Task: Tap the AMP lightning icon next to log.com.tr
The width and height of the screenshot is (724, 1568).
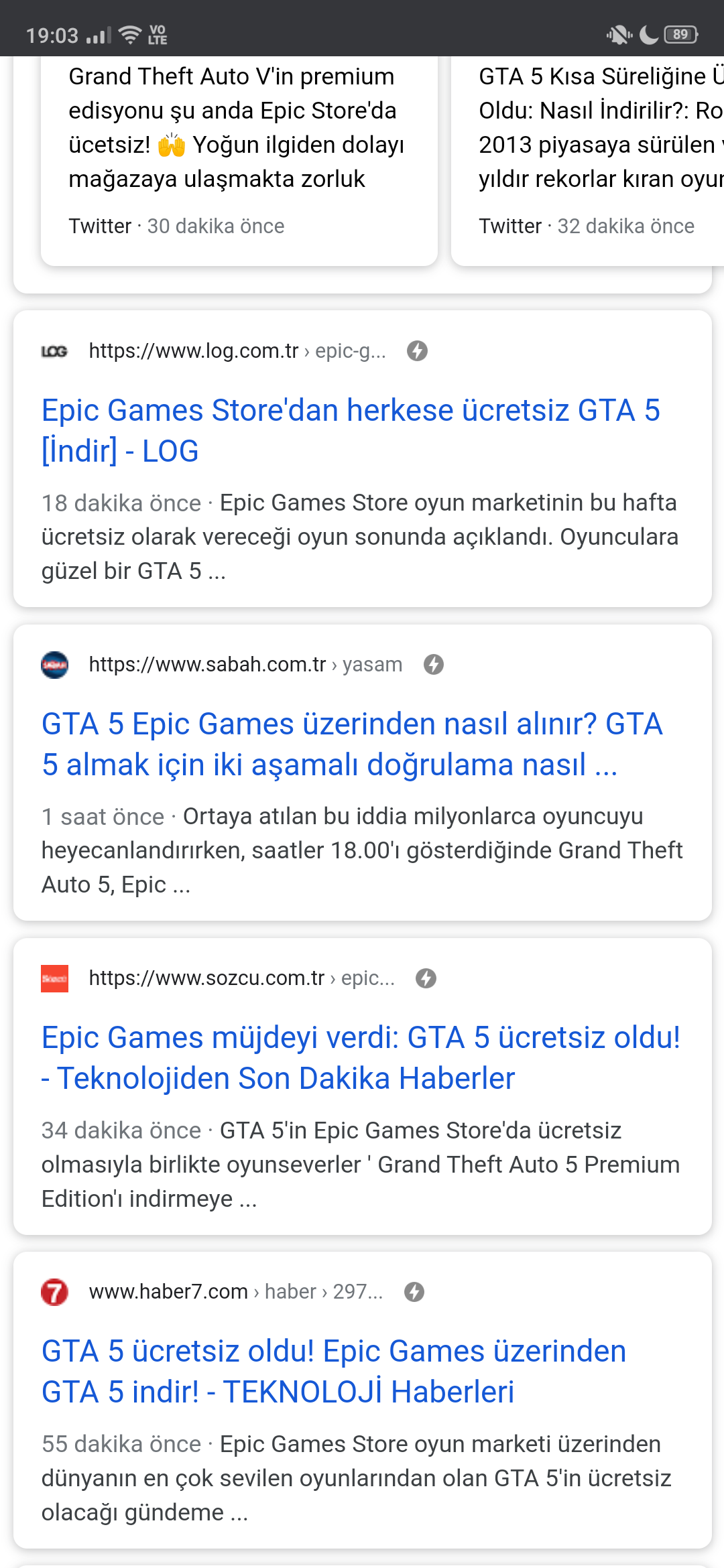Action: pos(417,350)
